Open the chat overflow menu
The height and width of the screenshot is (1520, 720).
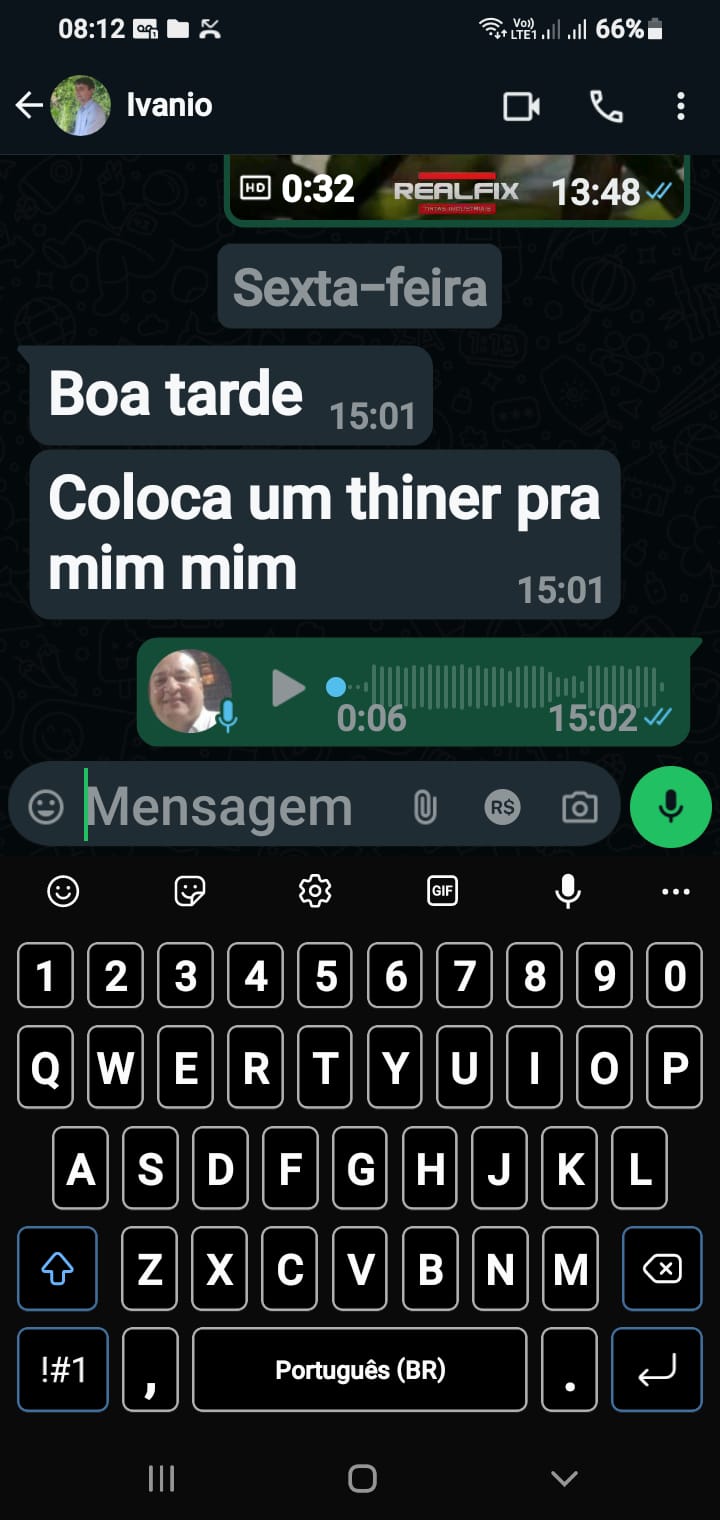[x=680, y=106]
